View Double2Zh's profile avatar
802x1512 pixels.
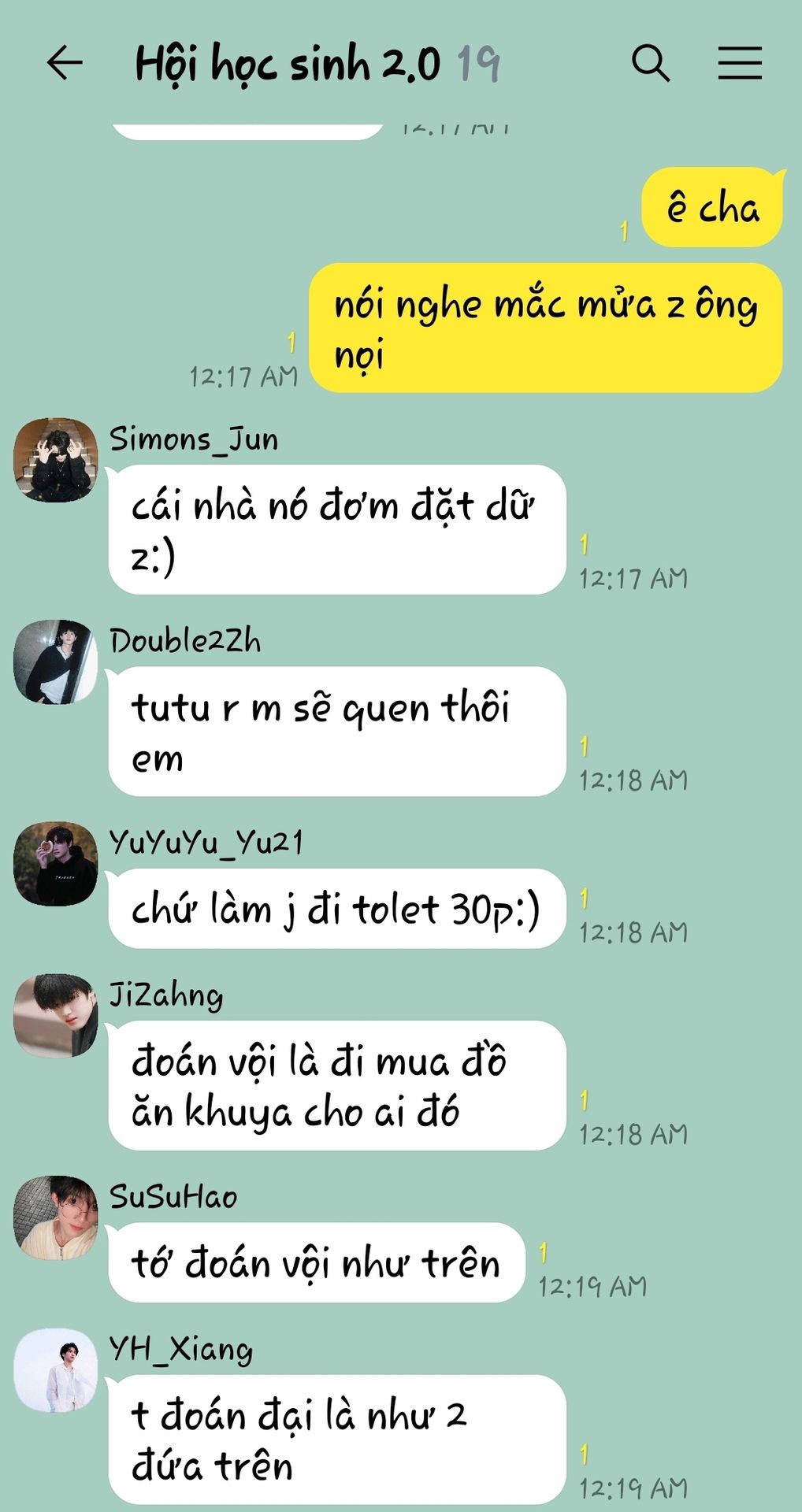click(55, 661)
